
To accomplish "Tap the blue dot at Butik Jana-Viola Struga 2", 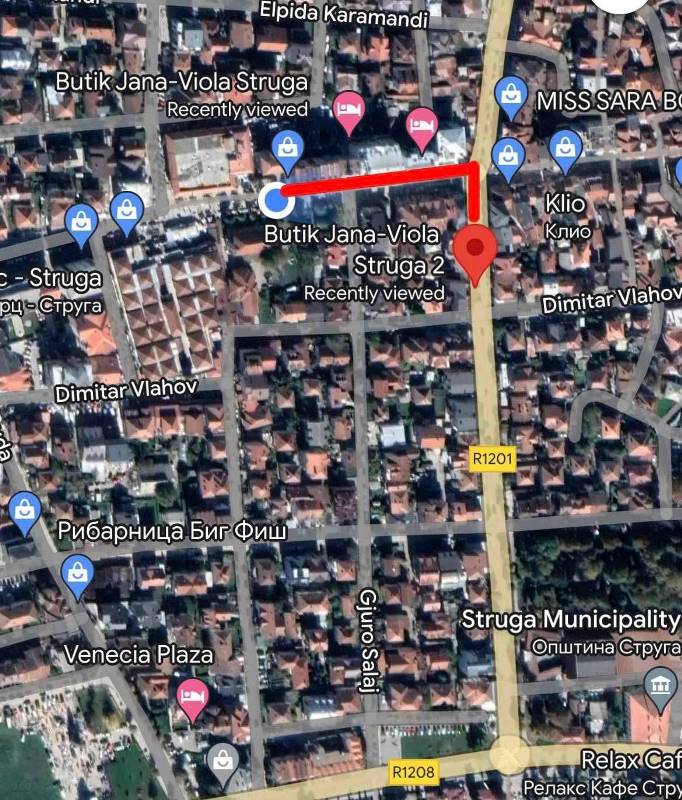I will pos(275,201).
